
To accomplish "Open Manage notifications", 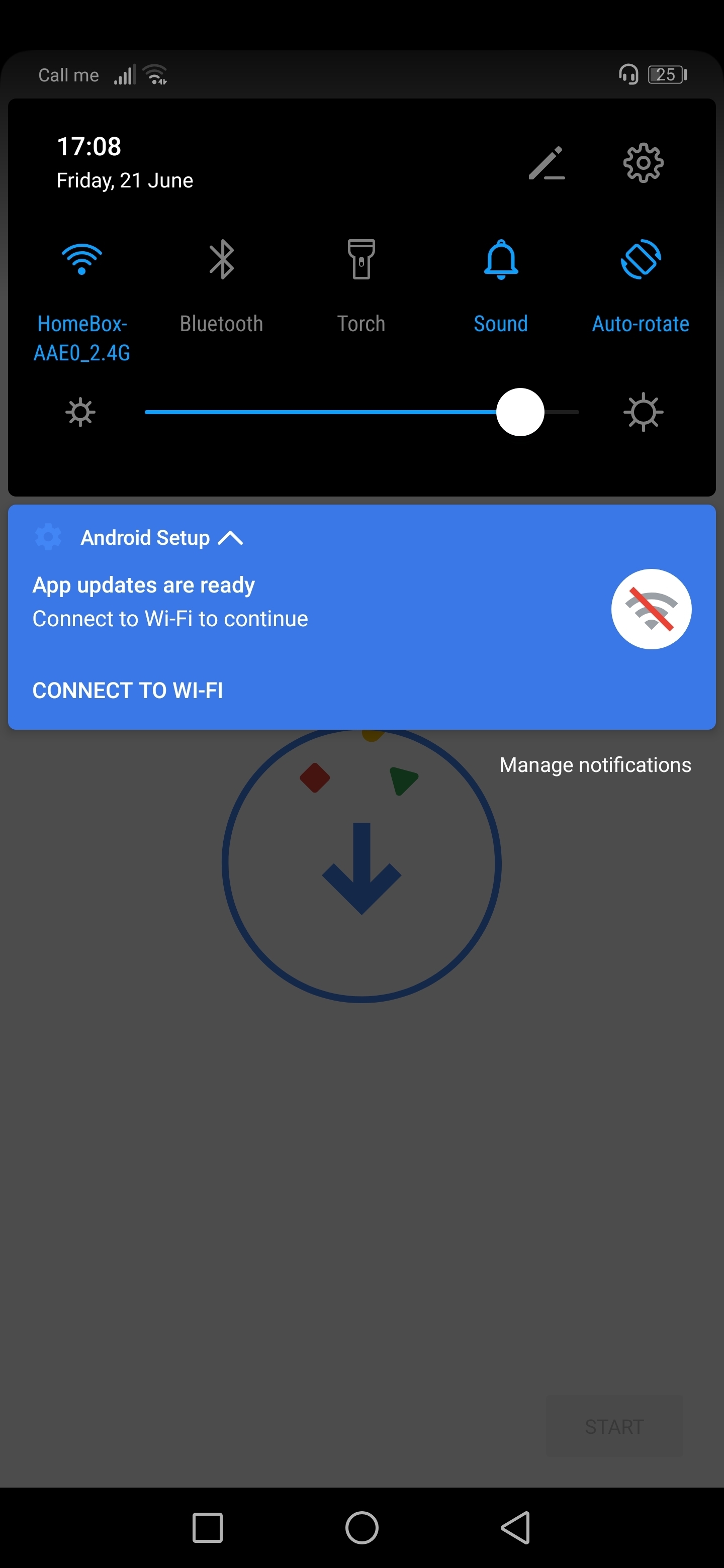I will 595,764.
